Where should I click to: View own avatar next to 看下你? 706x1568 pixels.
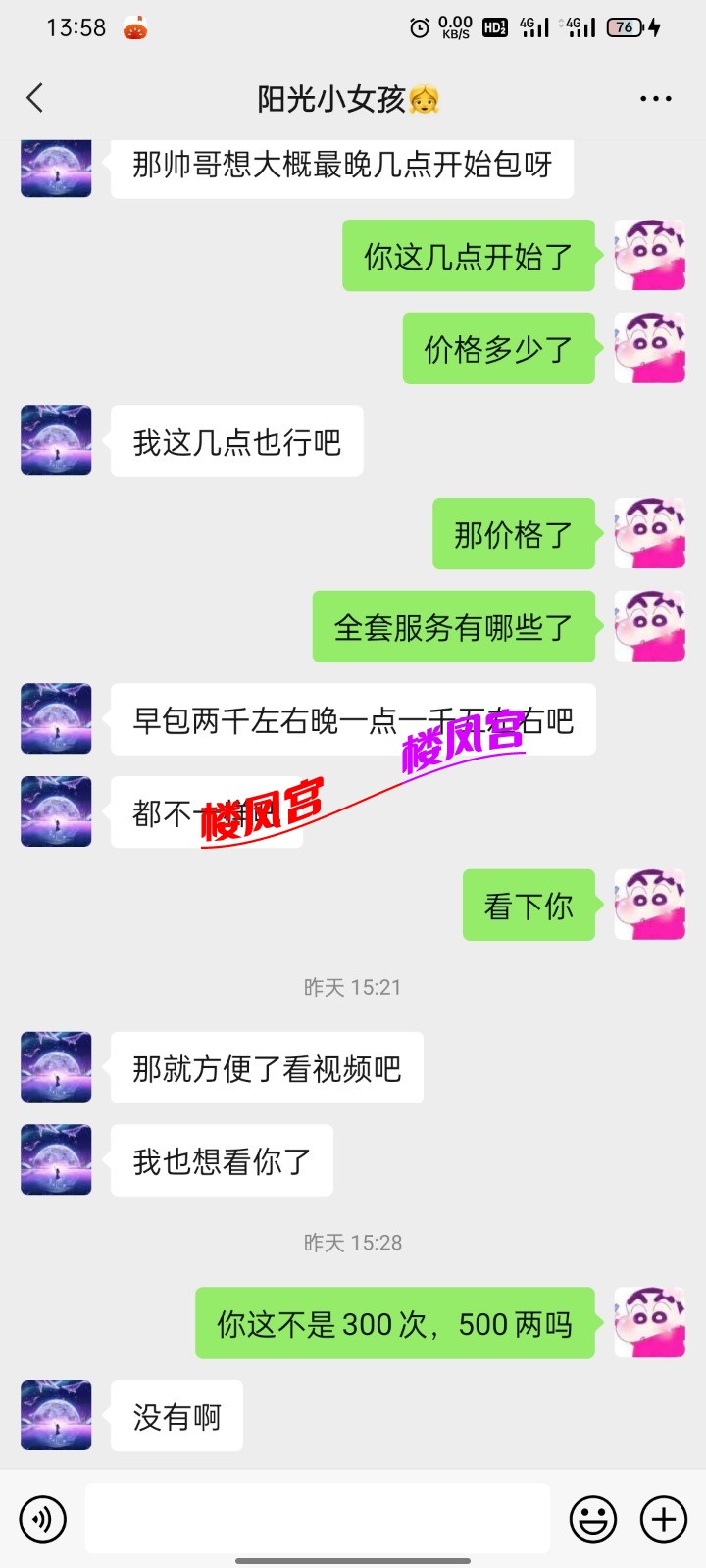click(649, 905)
